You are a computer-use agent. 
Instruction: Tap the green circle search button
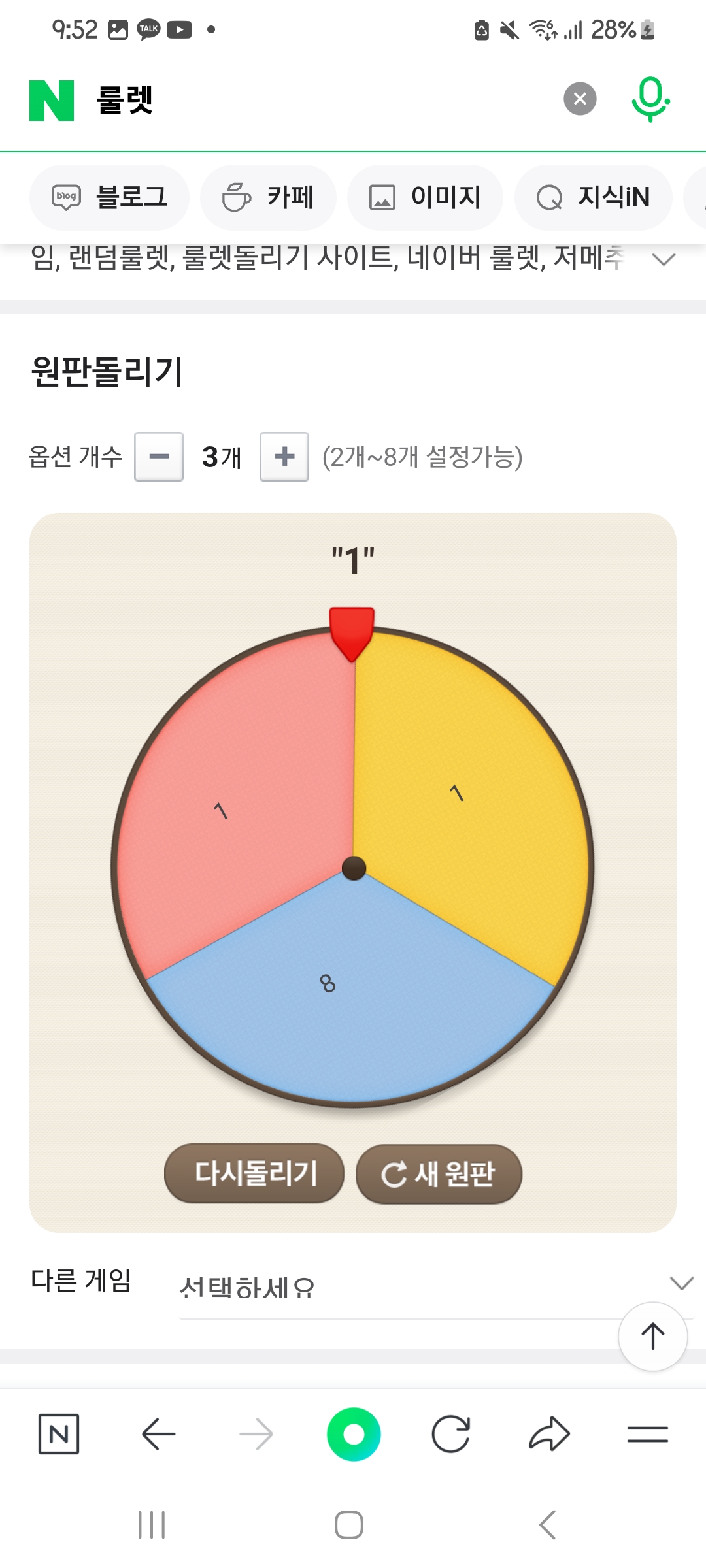pos(354,1434)
